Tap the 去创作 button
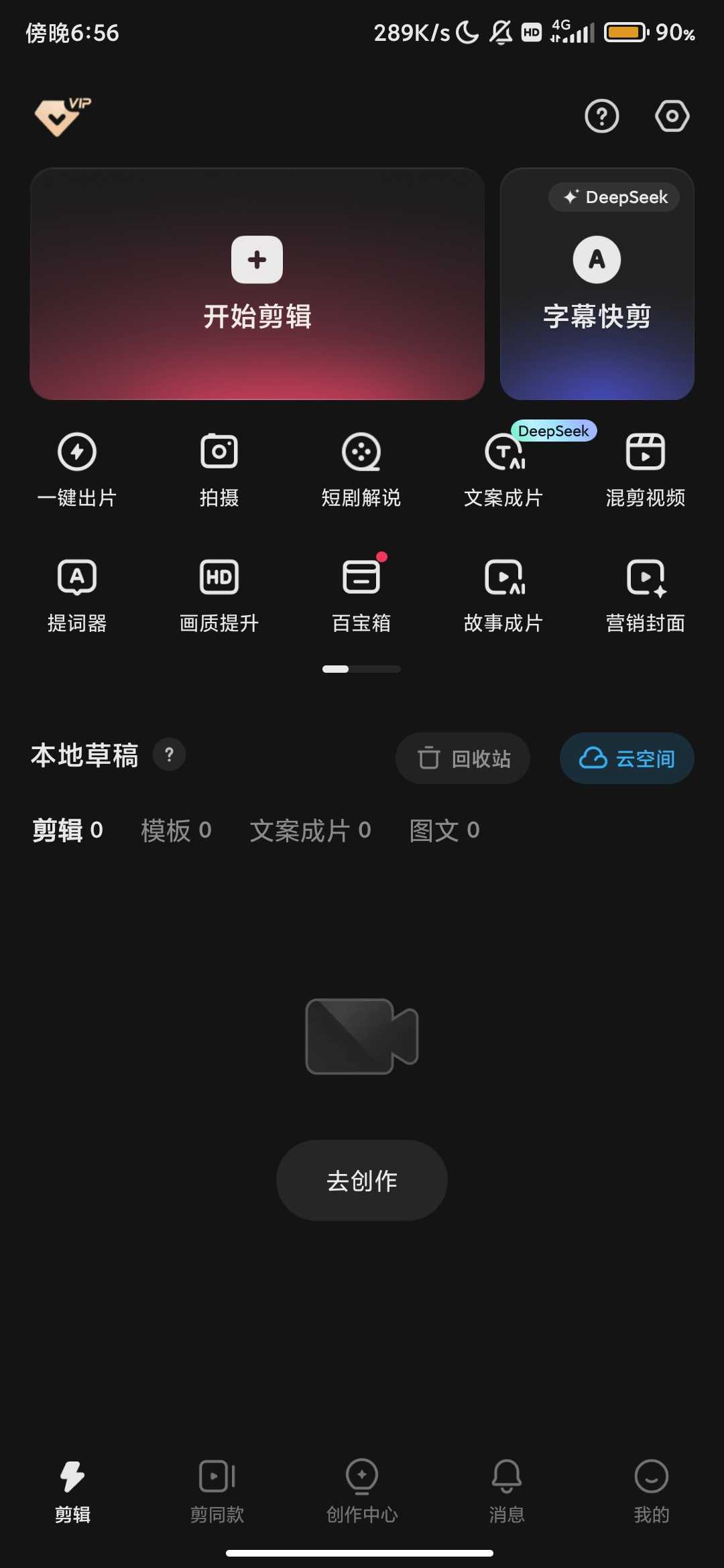This screenshot has height=1568, width=724. (362, 1180)
